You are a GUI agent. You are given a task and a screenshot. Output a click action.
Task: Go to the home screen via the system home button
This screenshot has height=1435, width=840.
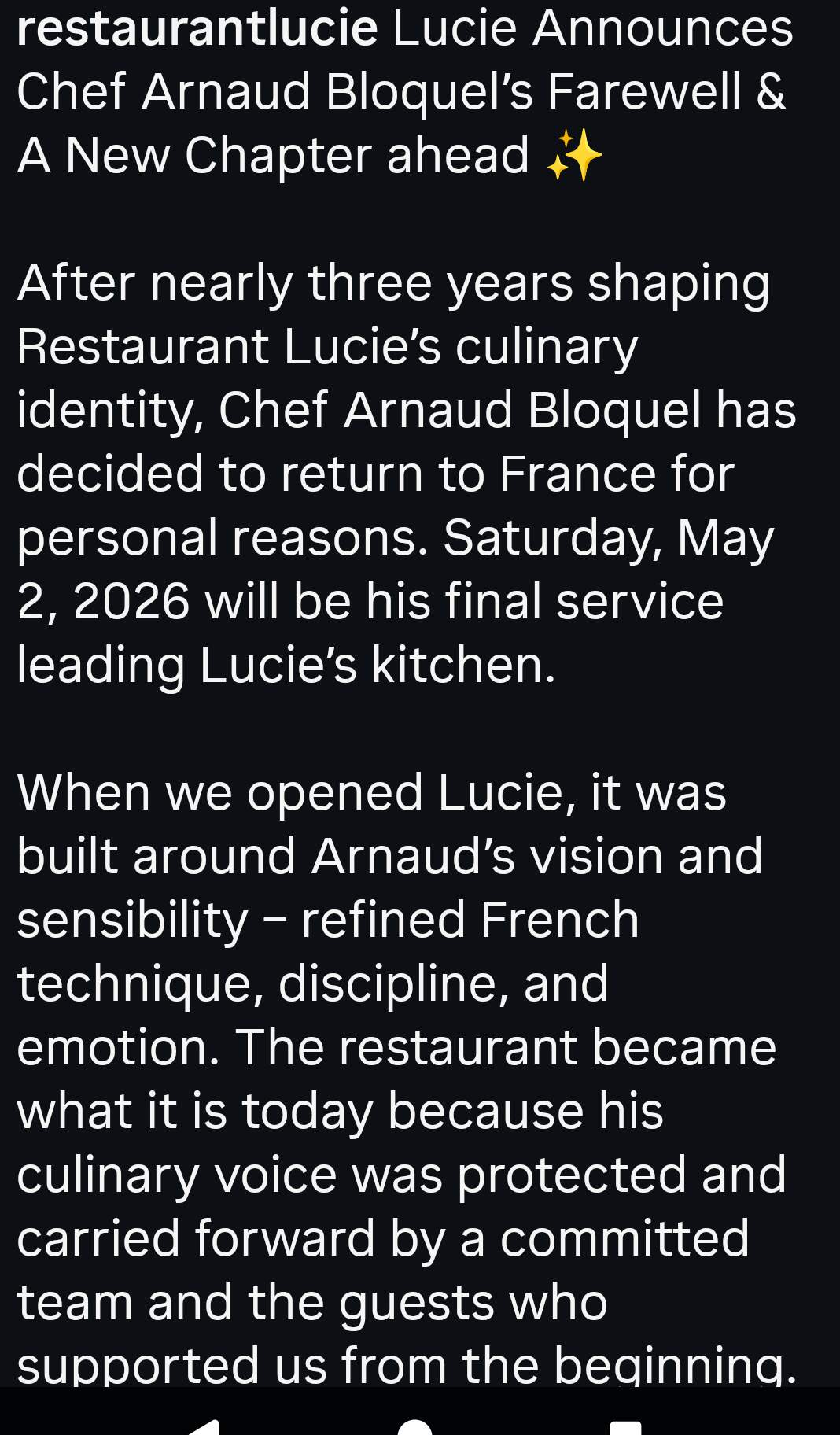coord(415,1426)
